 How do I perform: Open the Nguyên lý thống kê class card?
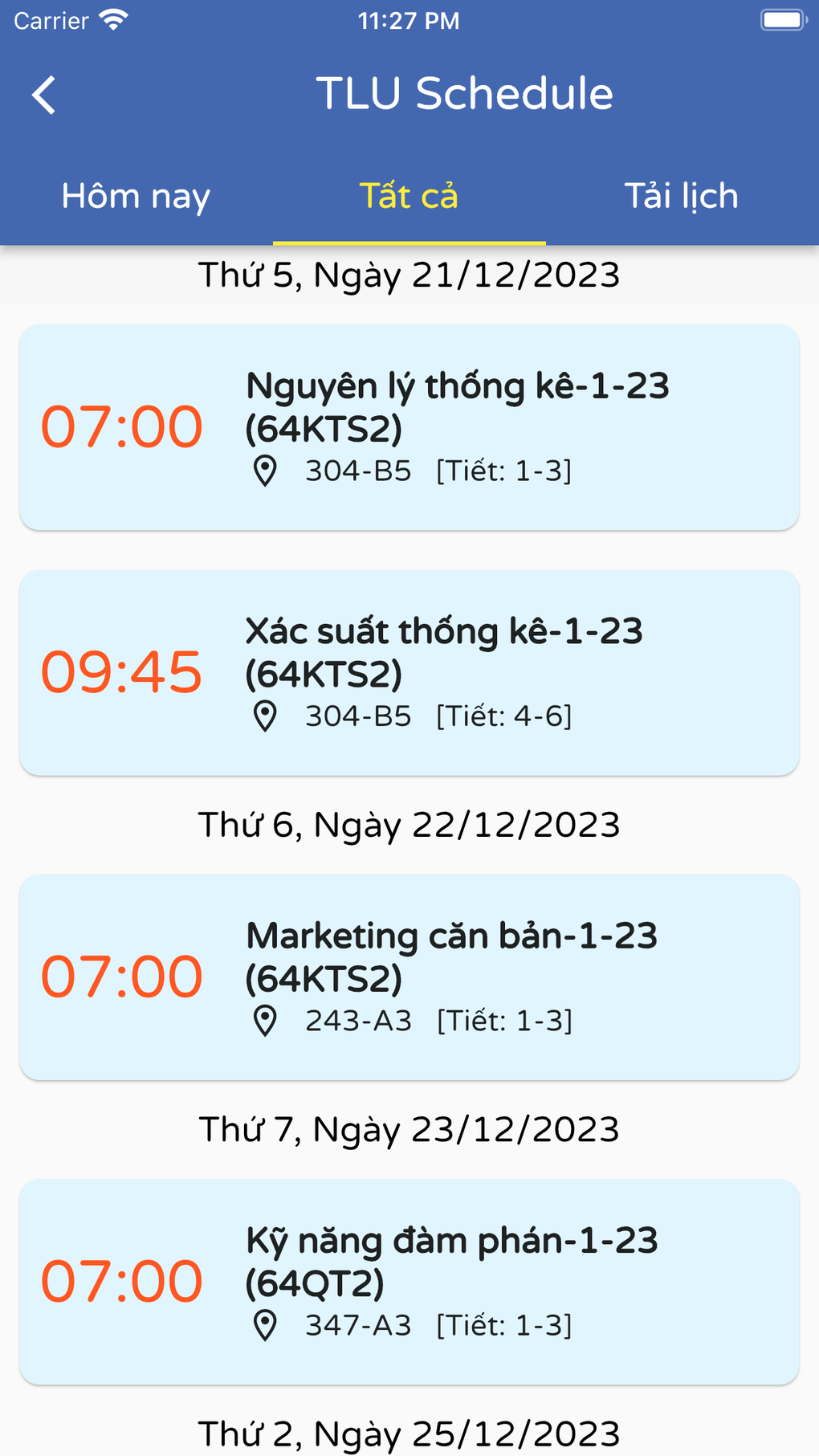pyautogui.click(x=409, y=427)
